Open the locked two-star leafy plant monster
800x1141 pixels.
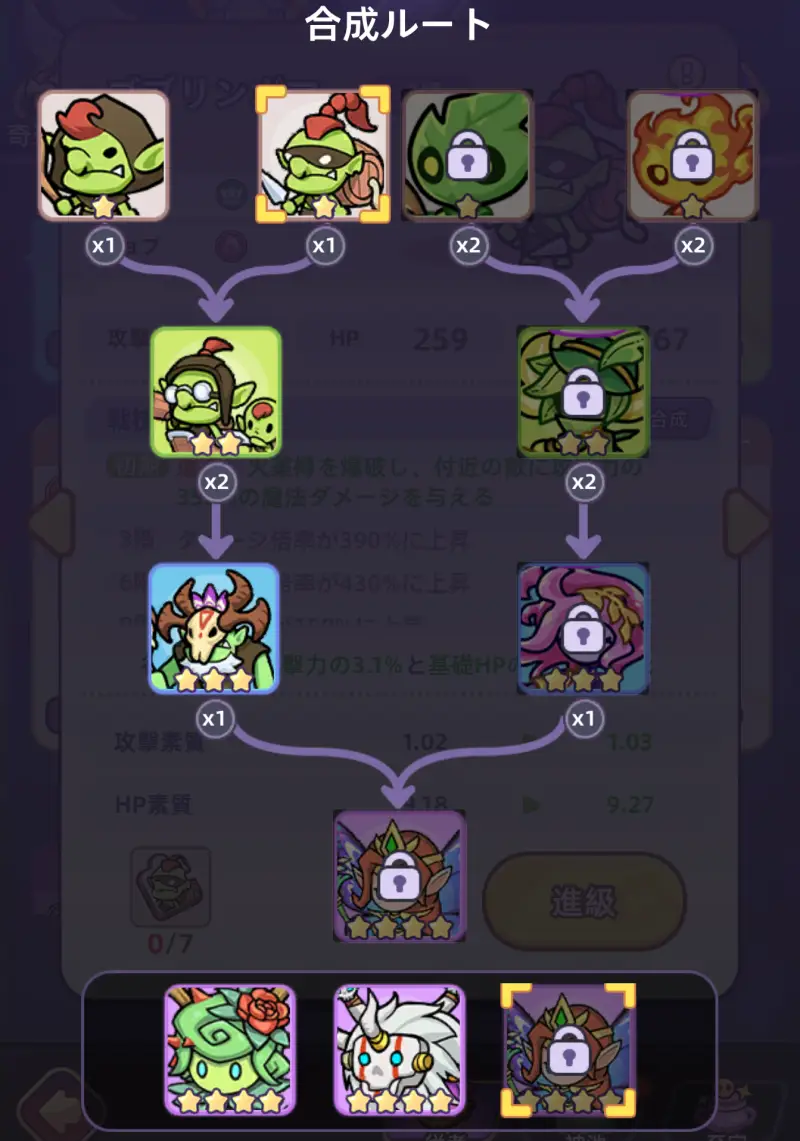click(x=584, y=392)
